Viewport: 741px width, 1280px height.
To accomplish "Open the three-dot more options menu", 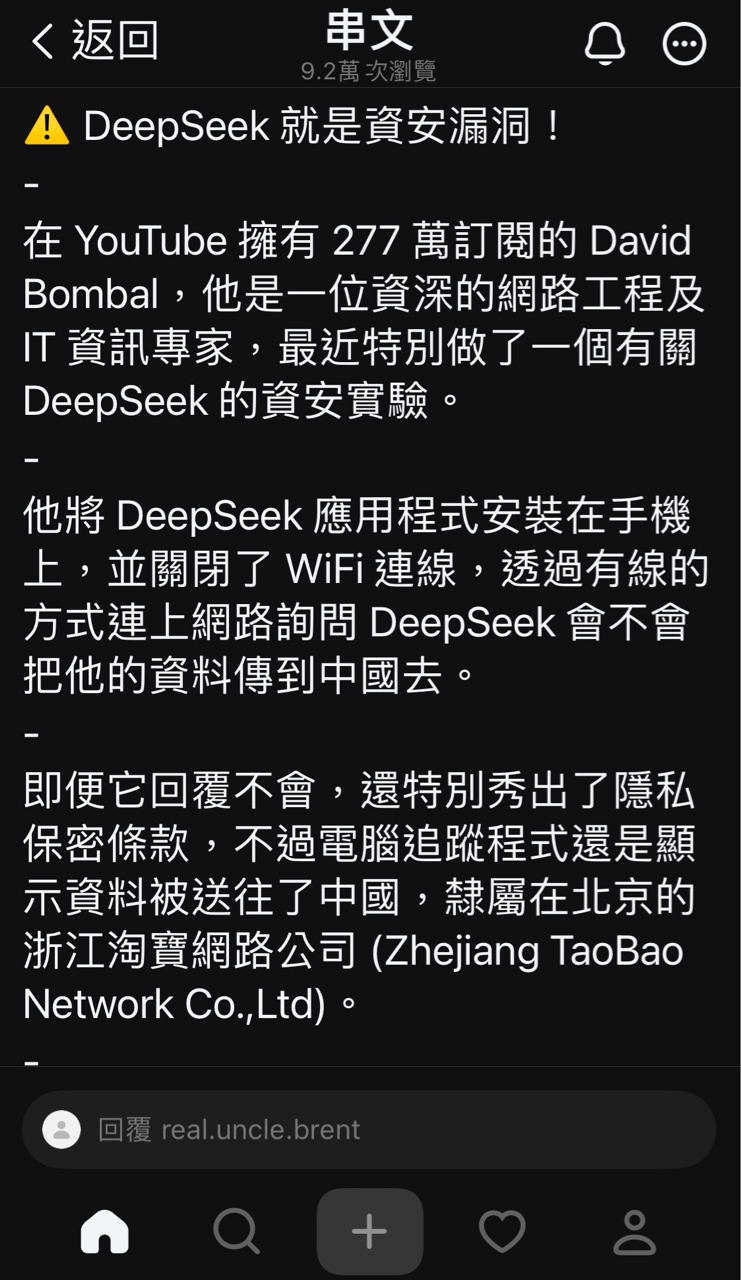I will click(x=685, y=44).
